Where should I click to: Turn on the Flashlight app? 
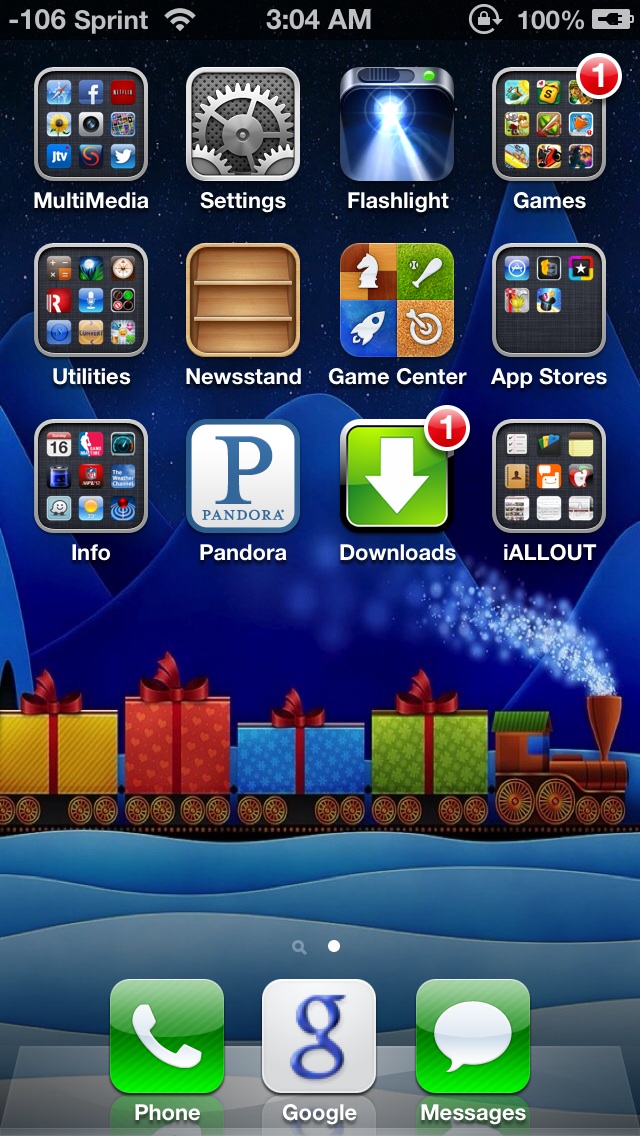tap(397, 124)
